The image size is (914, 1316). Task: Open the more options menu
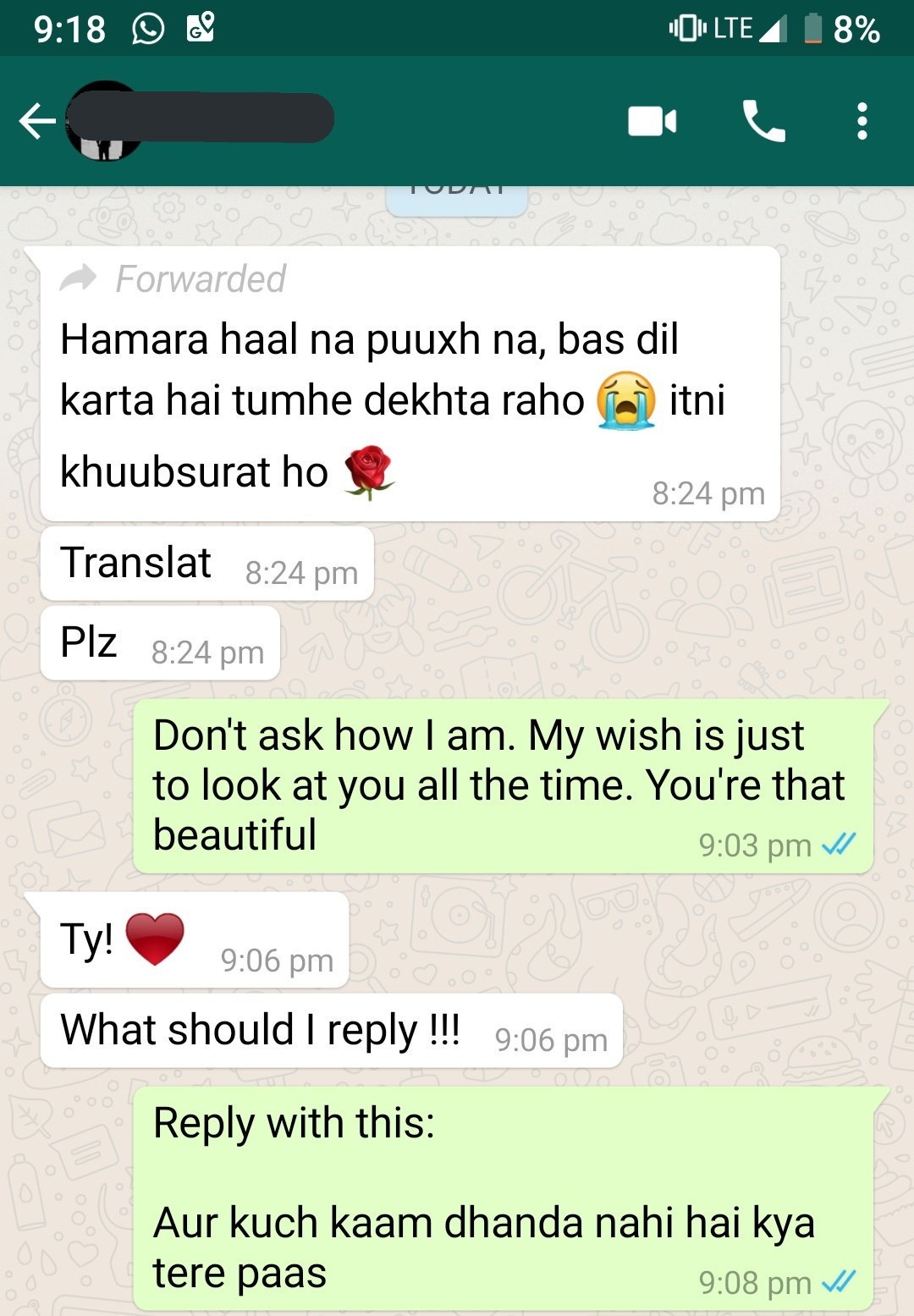coord(862,122)
